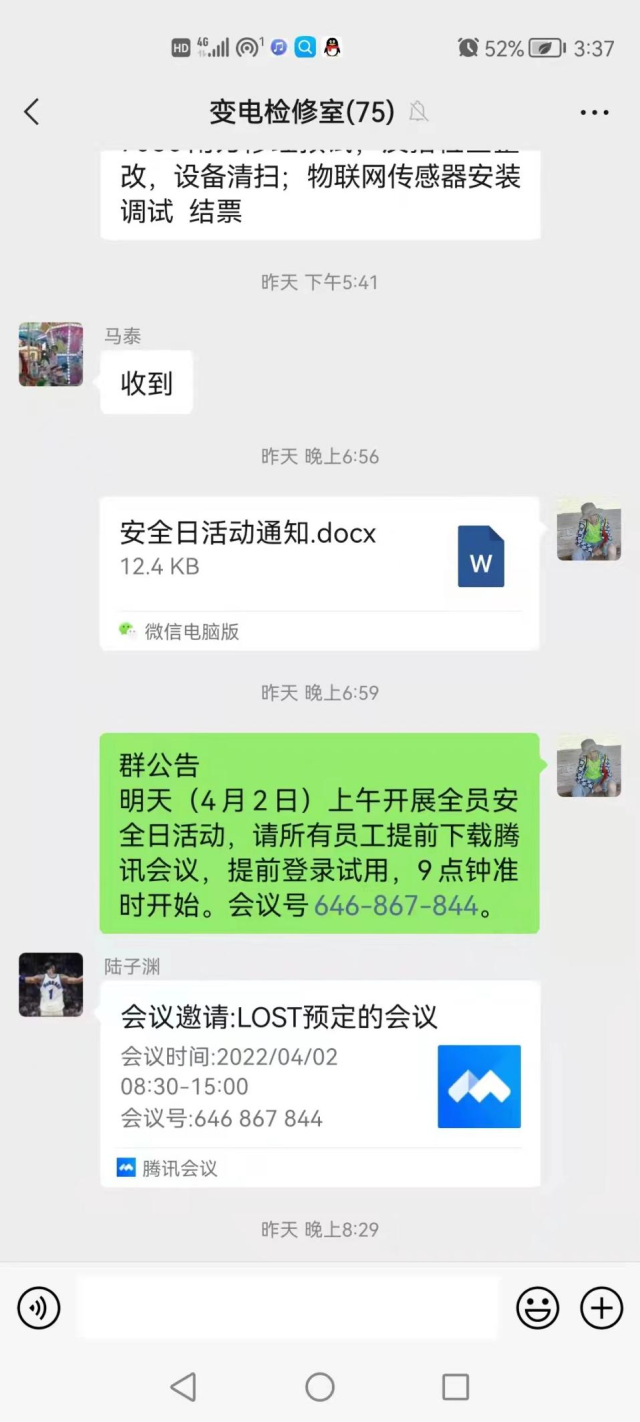Tap the message text field
Viewport: 640px width, 1422px height.
tap(287, 1308)
